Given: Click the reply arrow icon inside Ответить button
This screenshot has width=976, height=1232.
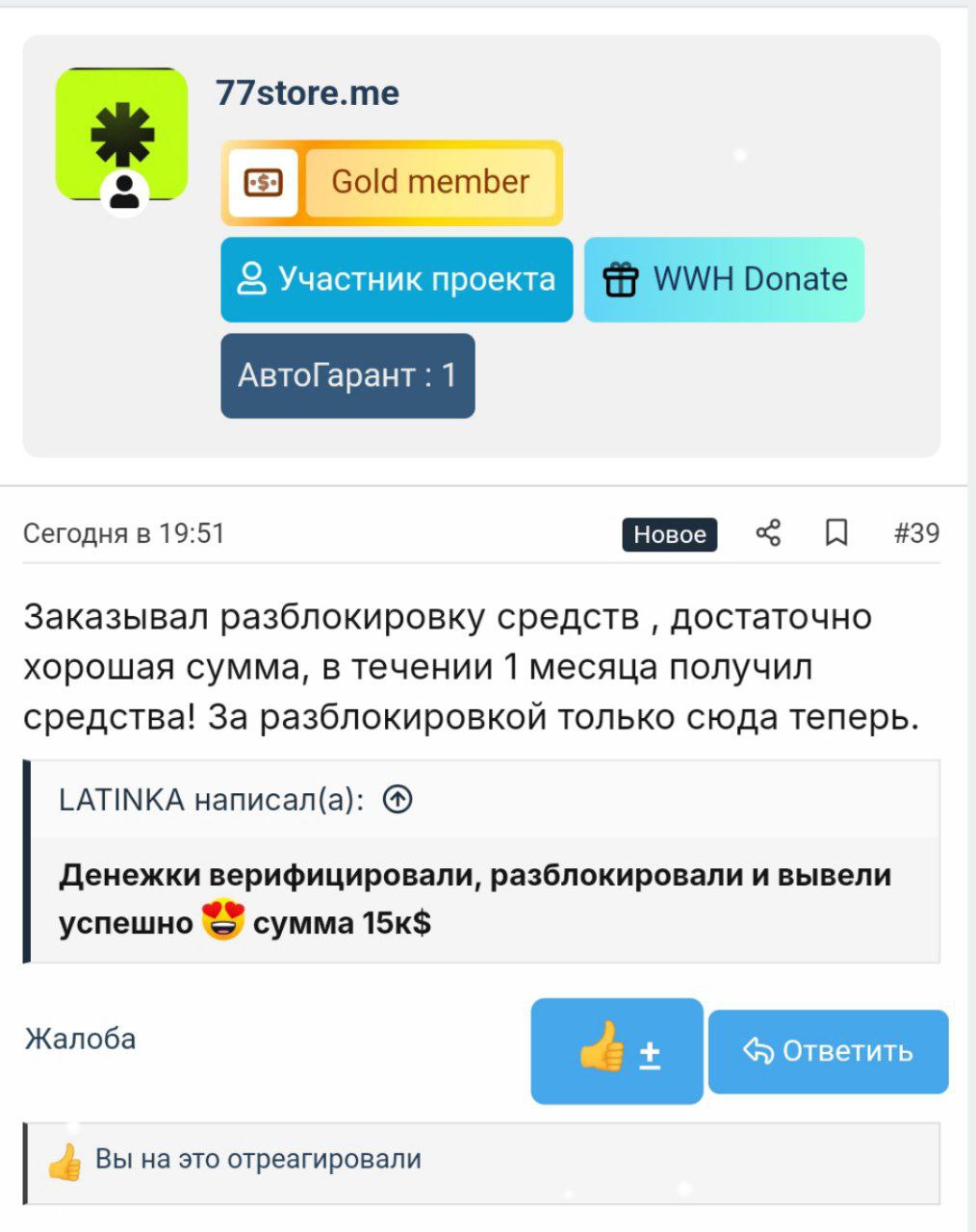Looking at the screenshot, I should coord(759,1051).
